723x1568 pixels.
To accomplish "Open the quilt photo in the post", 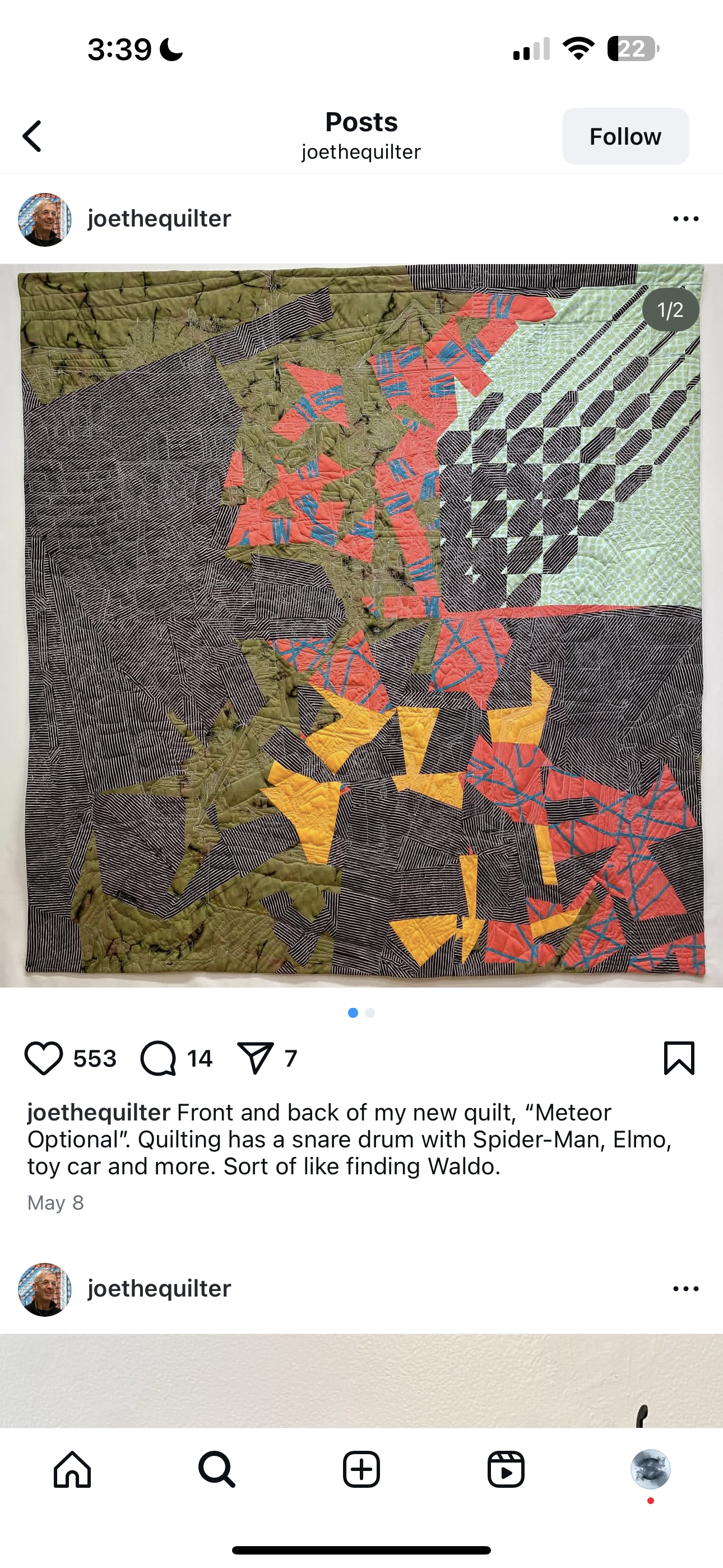I will coord(361,625).
